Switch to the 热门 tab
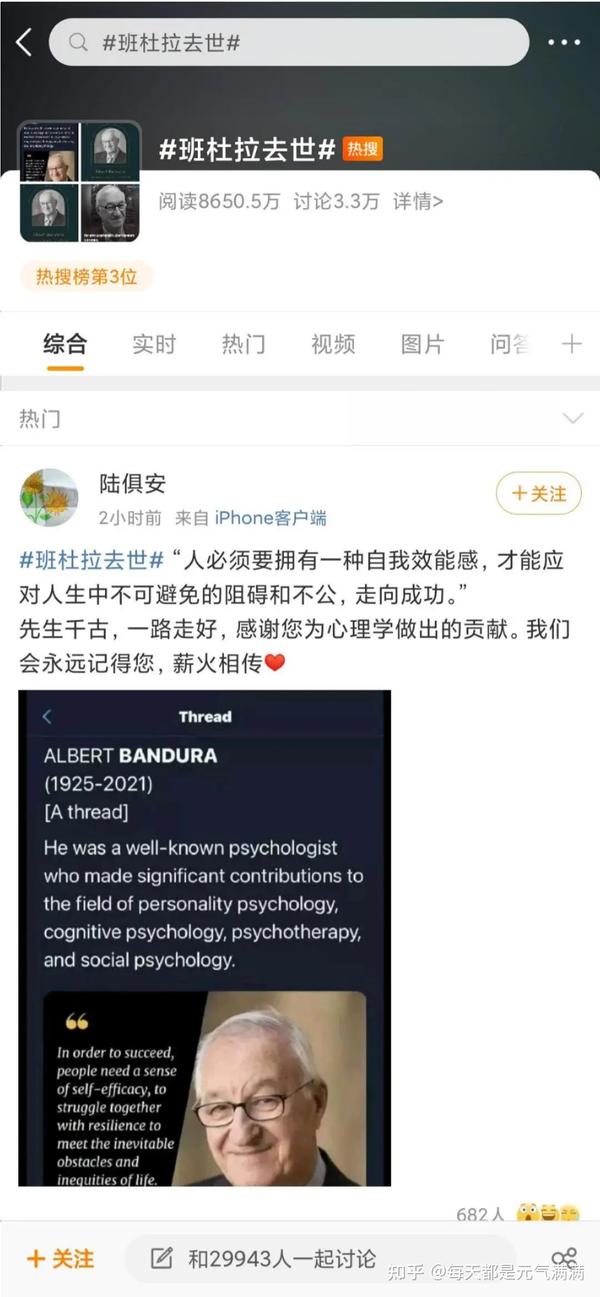 click(244, 344)
